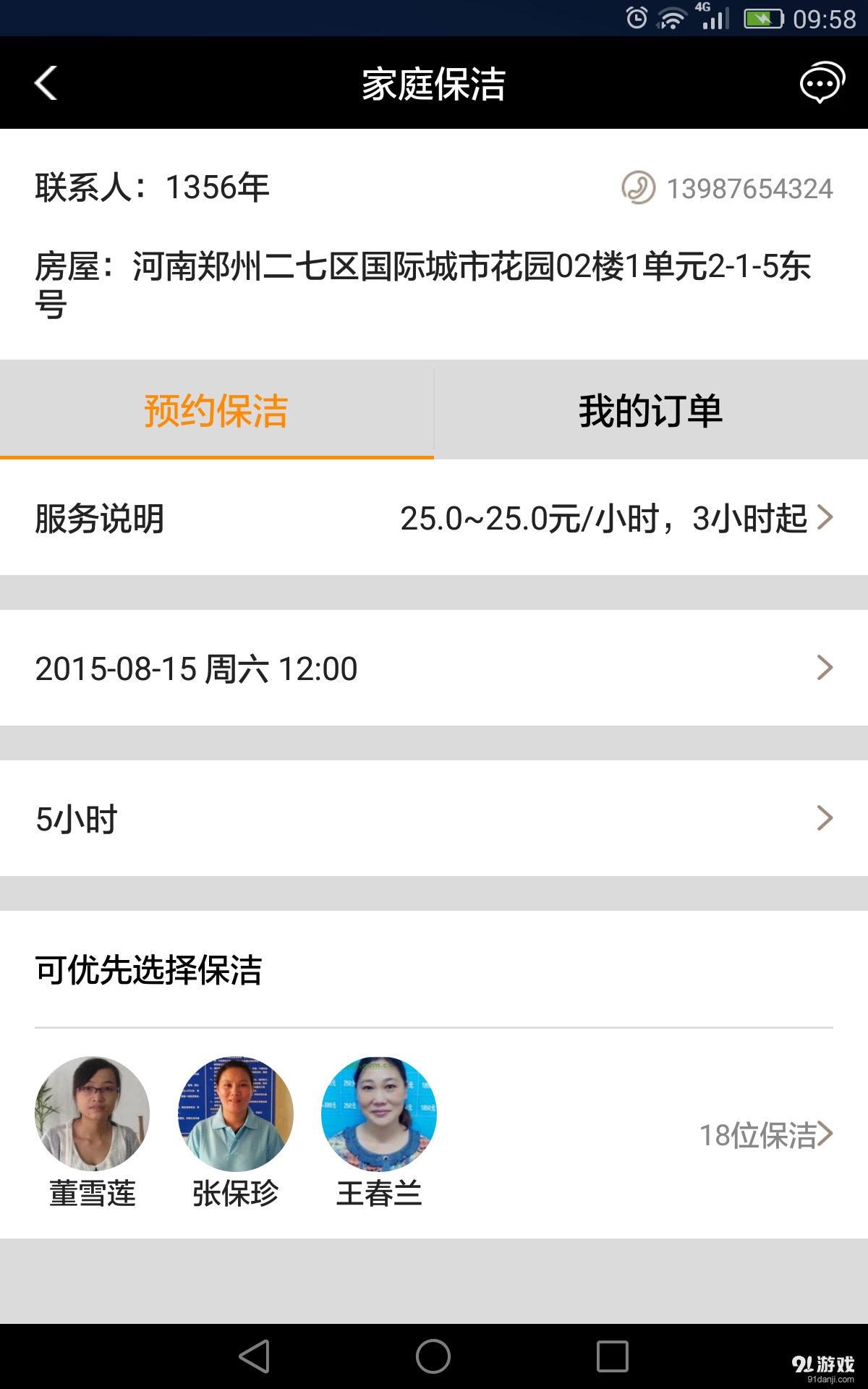View all 18位保洁 cleaners
Viewport: 868px width, 1389px height.
tap(765, 1134)
